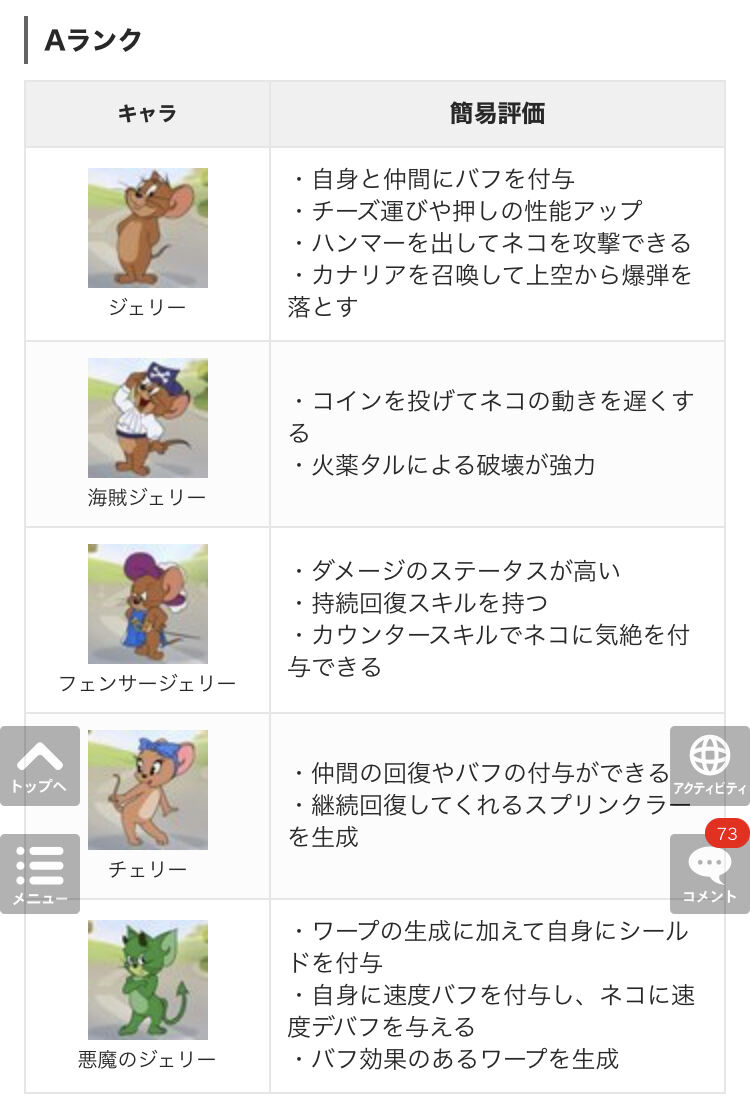Screen dimensions: 750x1106
Task: Open the アクティビティ globe button
Action: click(x=709, y=766)
